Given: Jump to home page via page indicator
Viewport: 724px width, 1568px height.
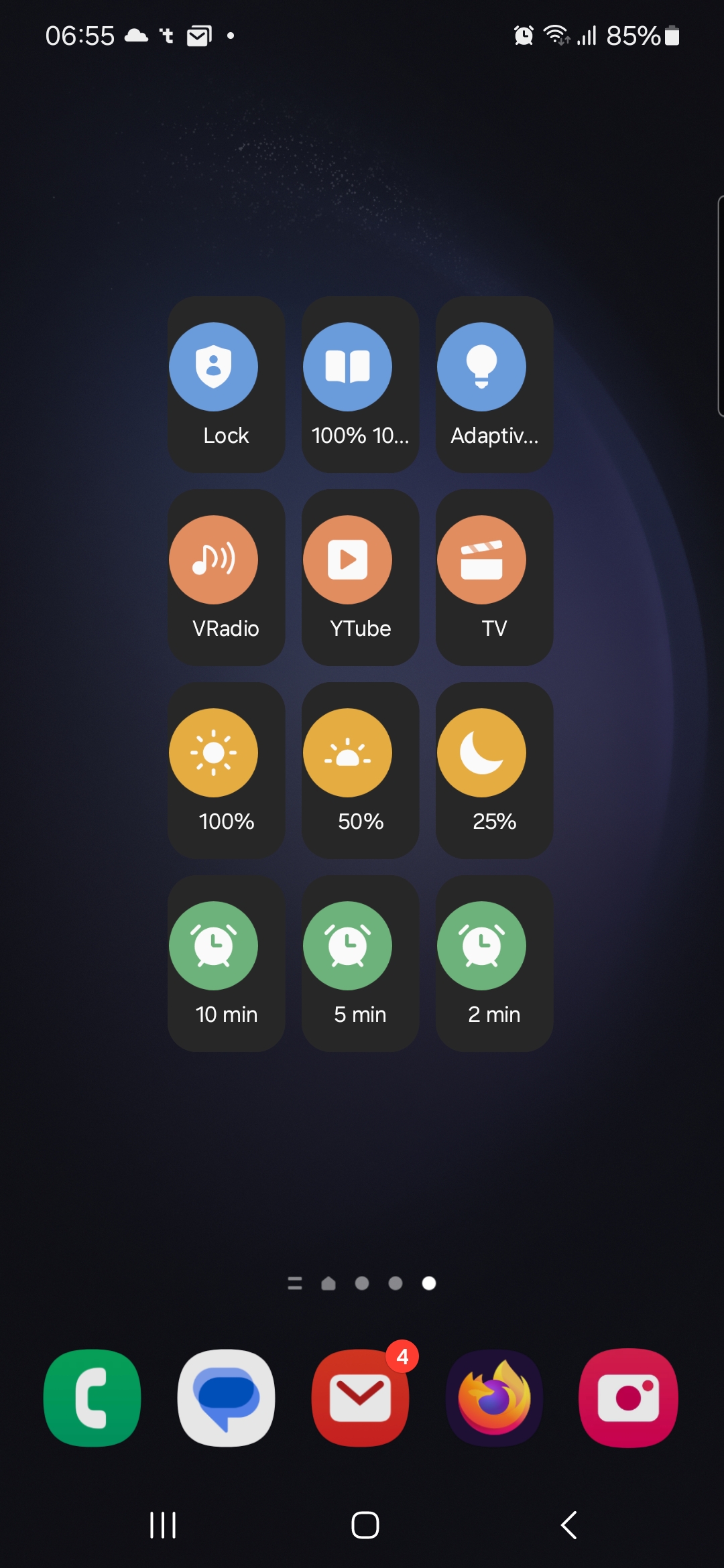Looking at the screenshot, I should click(328, 1283).
